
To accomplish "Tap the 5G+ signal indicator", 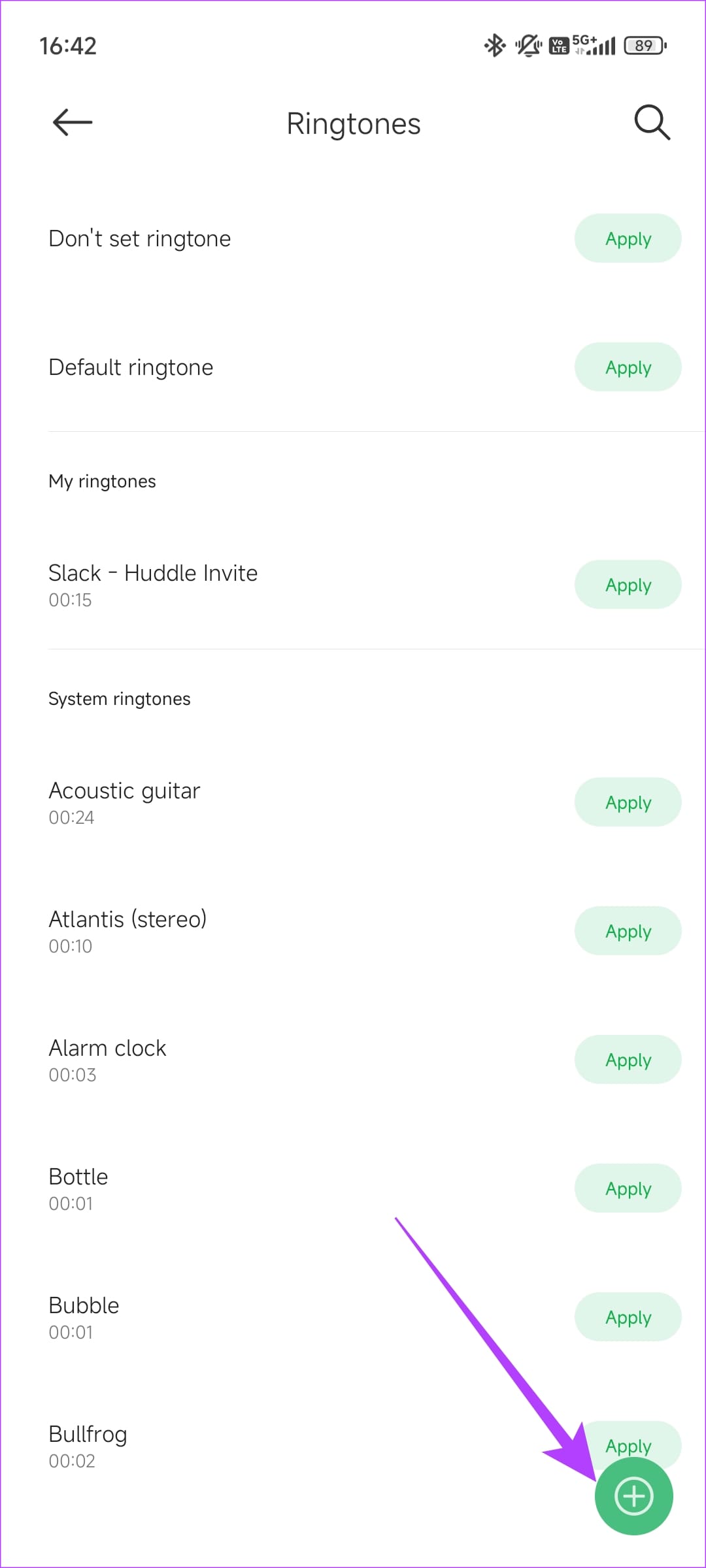I will (593, 44).
